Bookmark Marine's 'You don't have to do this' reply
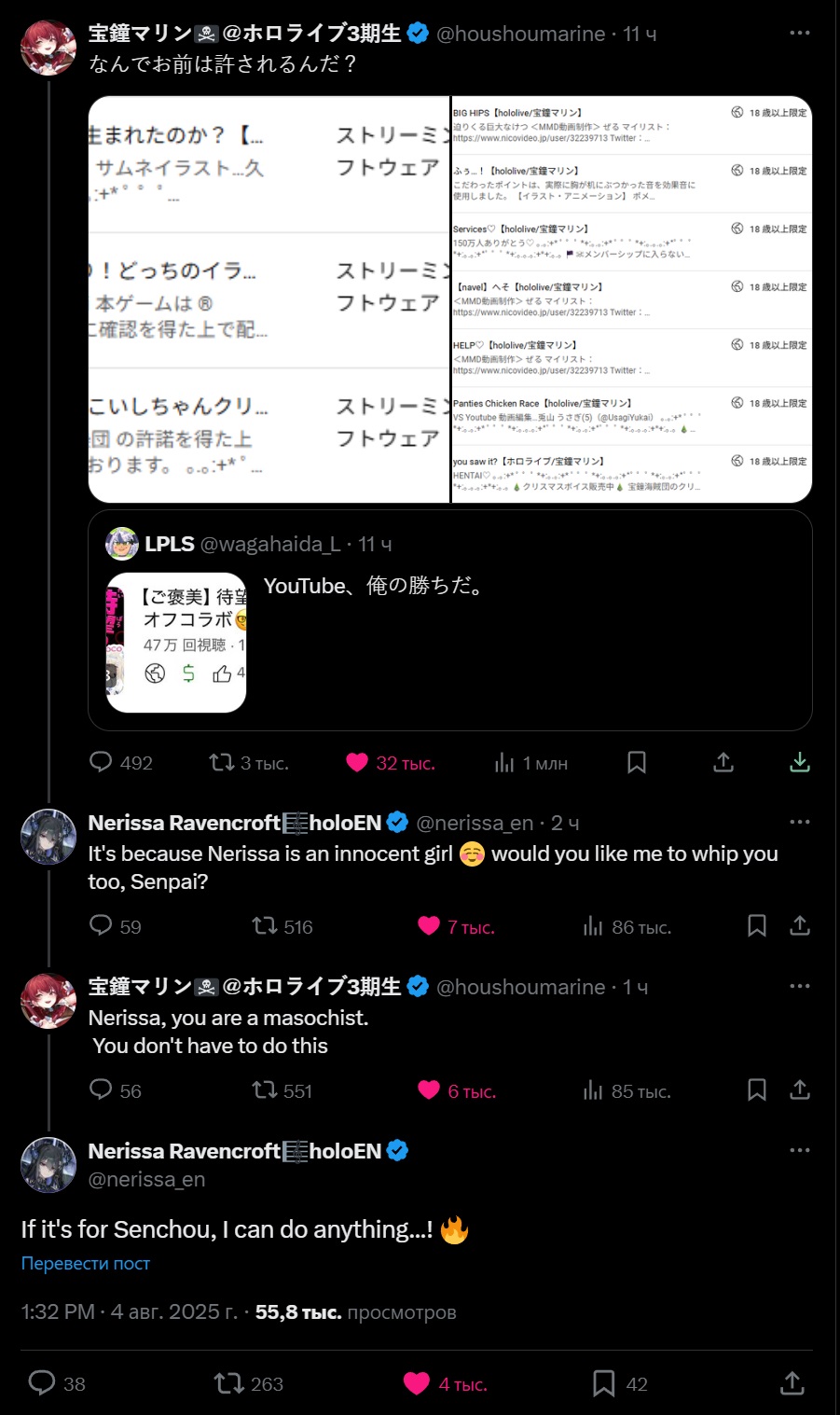 [x=757, y=1090]
